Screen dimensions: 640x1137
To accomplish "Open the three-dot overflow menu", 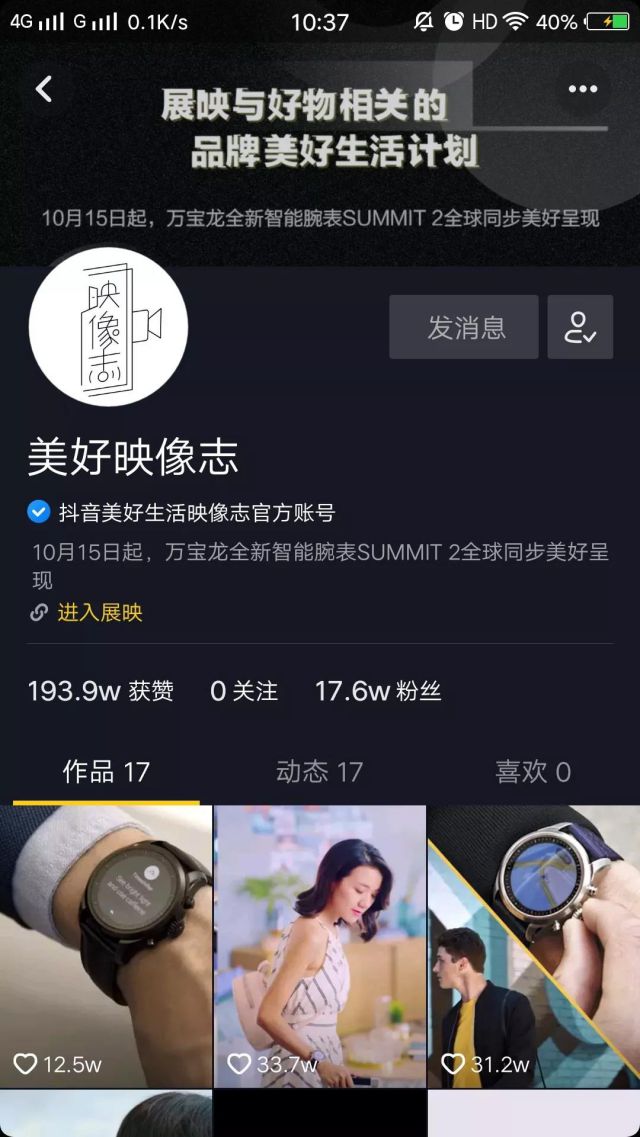I will [582, 89].
